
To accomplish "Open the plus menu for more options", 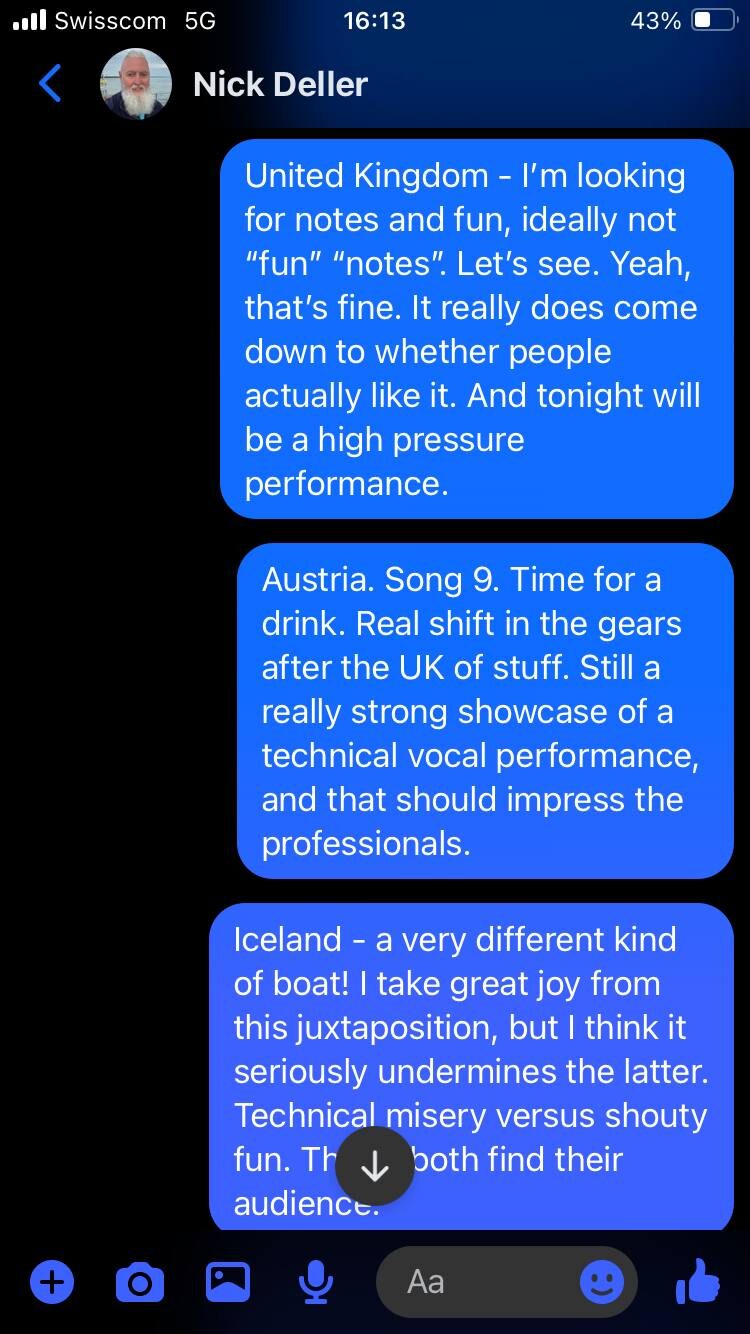I will (x=52, y=1281).
